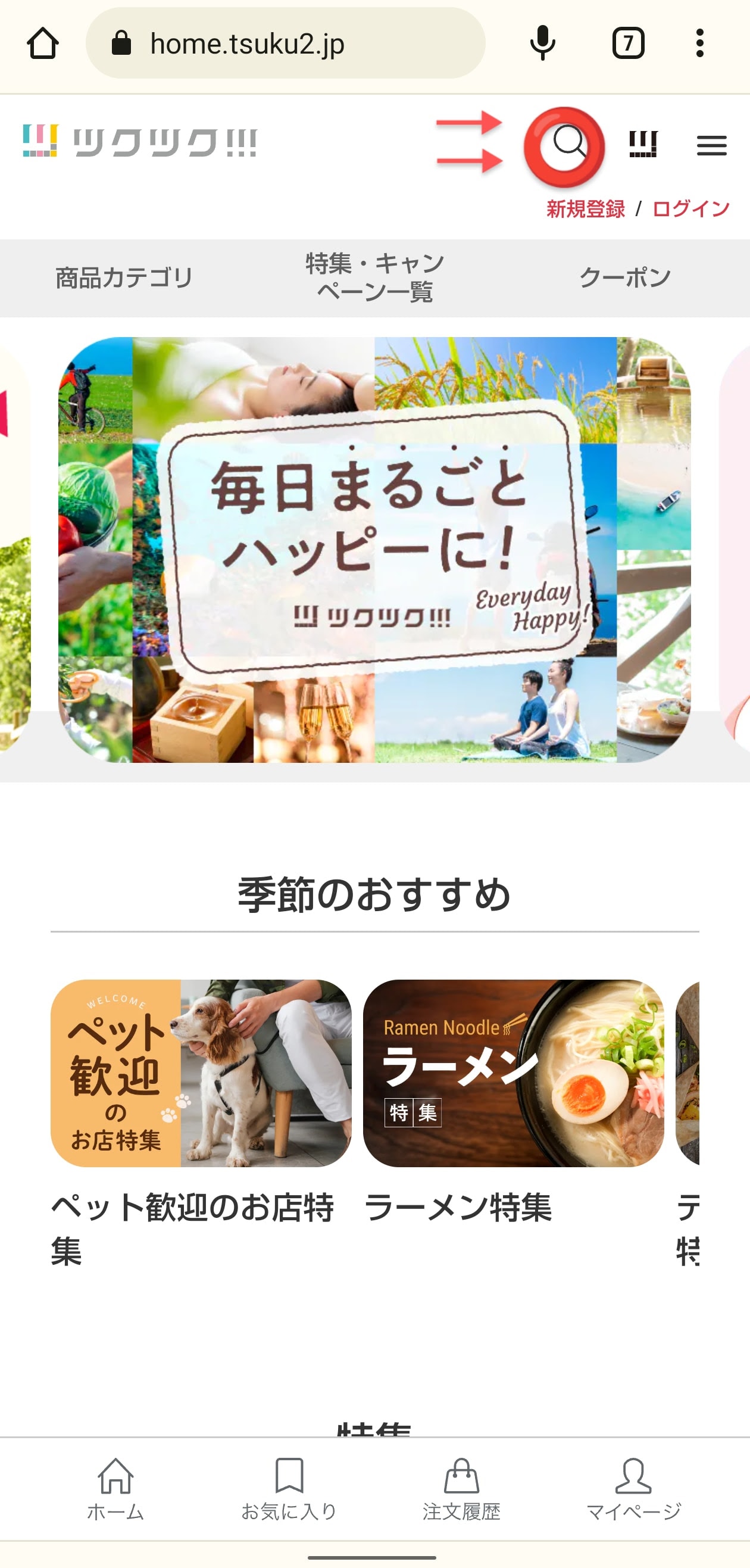Image resolution: width=750 pixels, height=1568 pixels.
Task: Open 特集・キャンペーン一覧 tab
Action: 374,278
